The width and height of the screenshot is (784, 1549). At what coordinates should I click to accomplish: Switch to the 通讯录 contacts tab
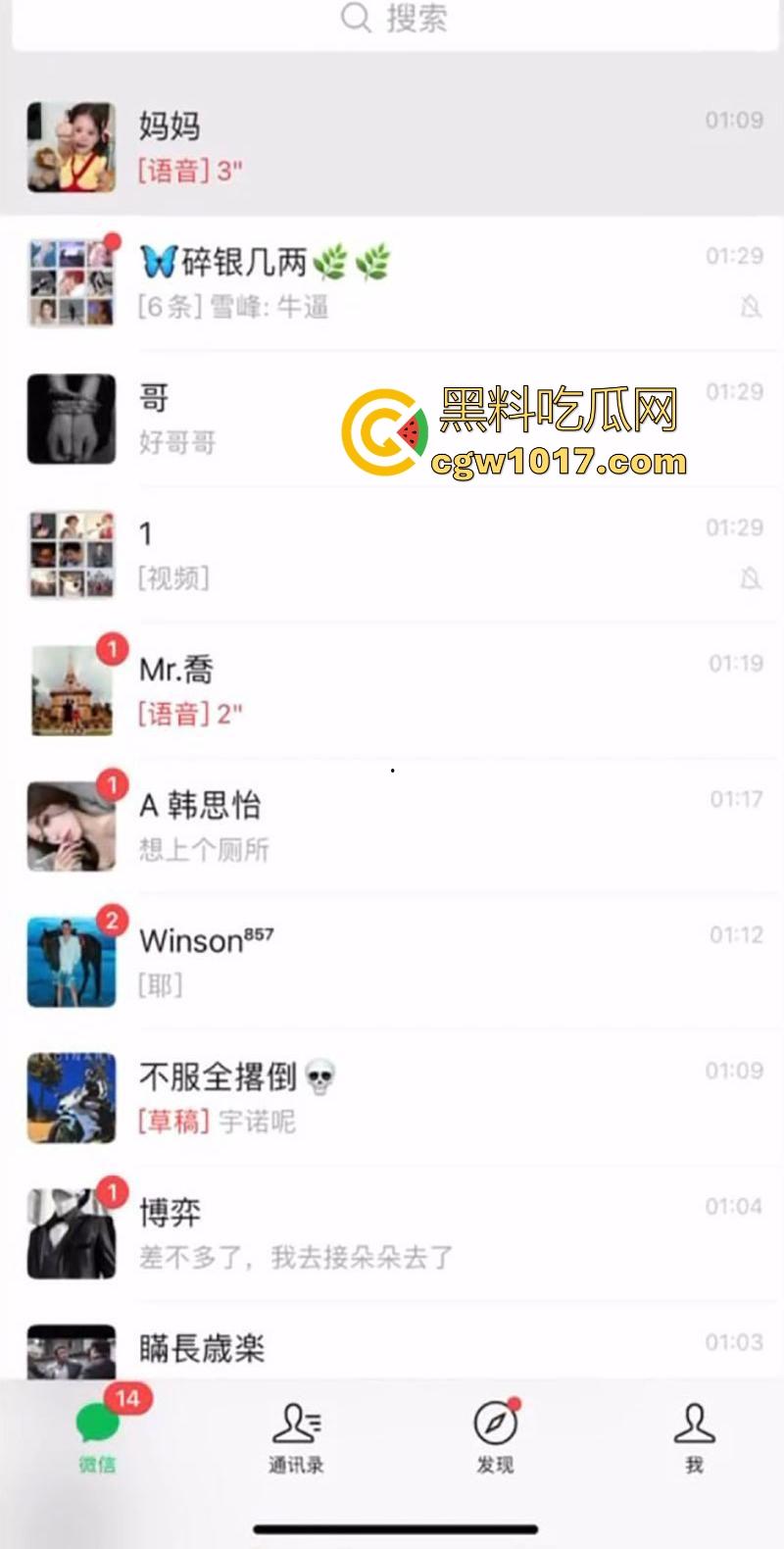tap(297, 1435)
